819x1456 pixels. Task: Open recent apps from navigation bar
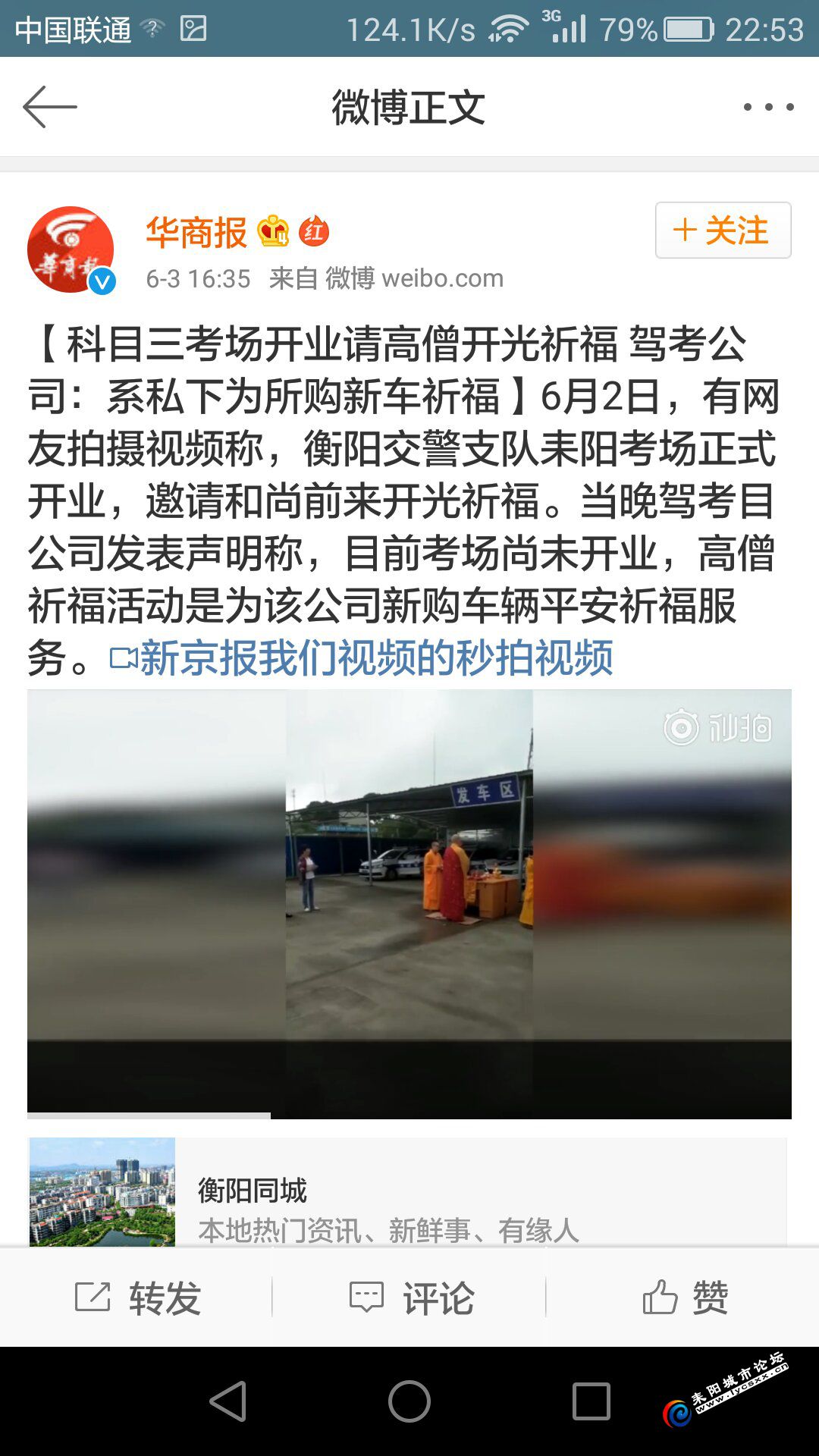click(591, 1401)
